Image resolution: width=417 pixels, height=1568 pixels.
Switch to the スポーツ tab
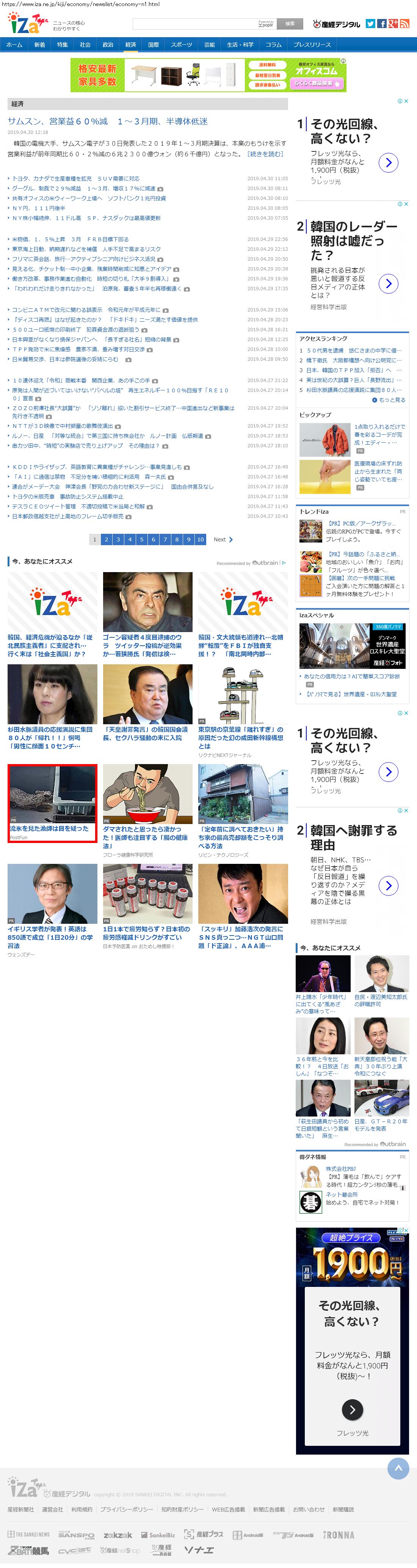(x=181, y=44)
